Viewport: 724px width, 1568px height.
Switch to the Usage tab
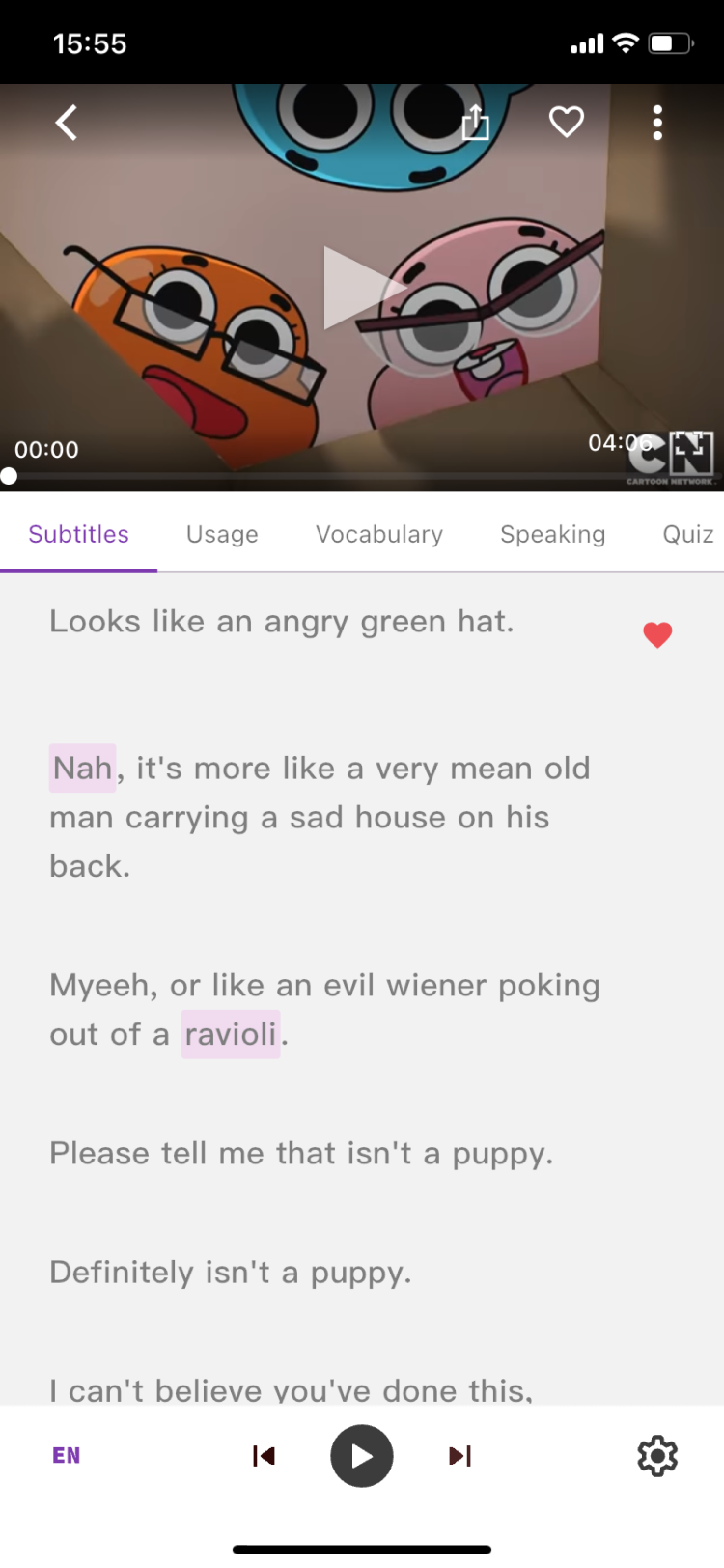tap(222, 535)
